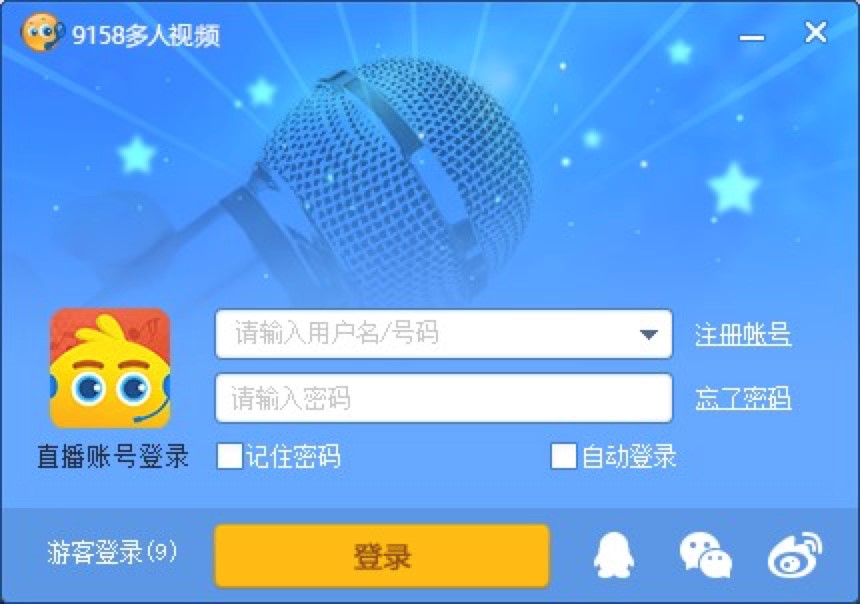Focus the username/number input field
This screenshot has width=860, height=604.
[420, 333]
